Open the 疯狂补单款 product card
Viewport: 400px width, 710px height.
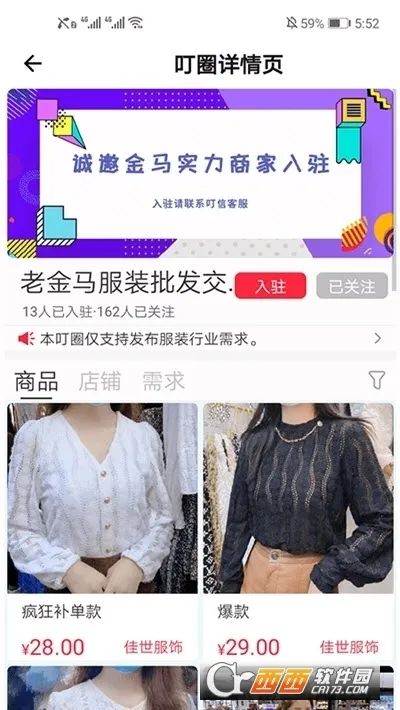point(102,532)
